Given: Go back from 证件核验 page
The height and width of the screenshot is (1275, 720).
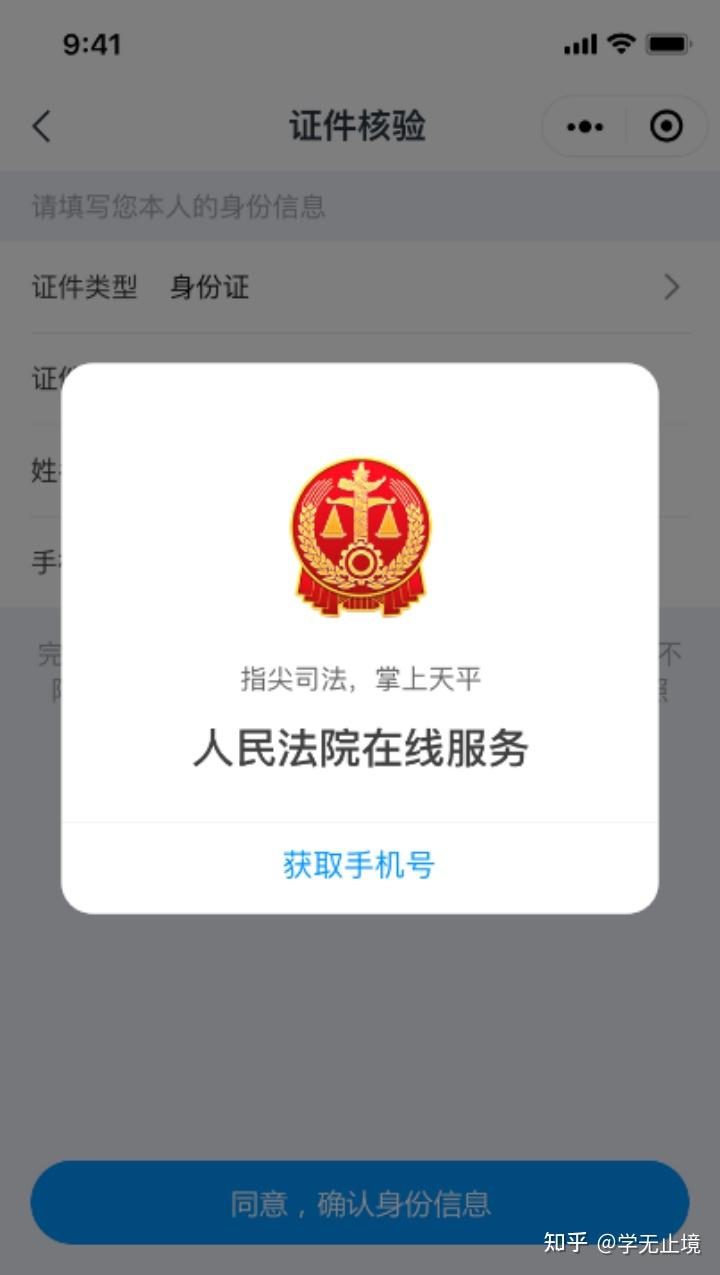Looking at the screenshot, I should (x=41, y=127).
